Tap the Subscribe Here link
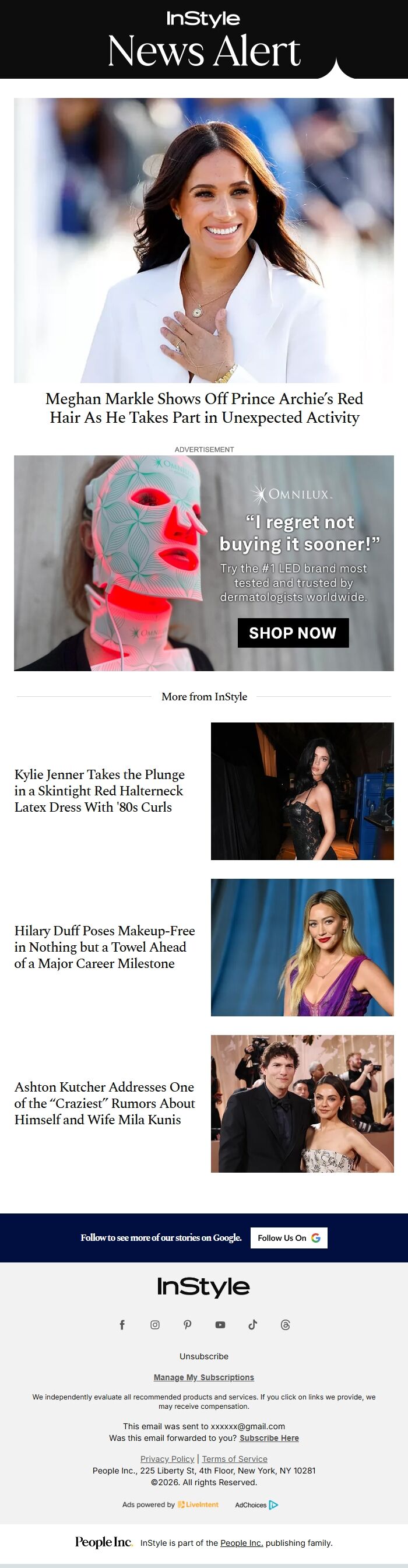 coord(269,1438)
